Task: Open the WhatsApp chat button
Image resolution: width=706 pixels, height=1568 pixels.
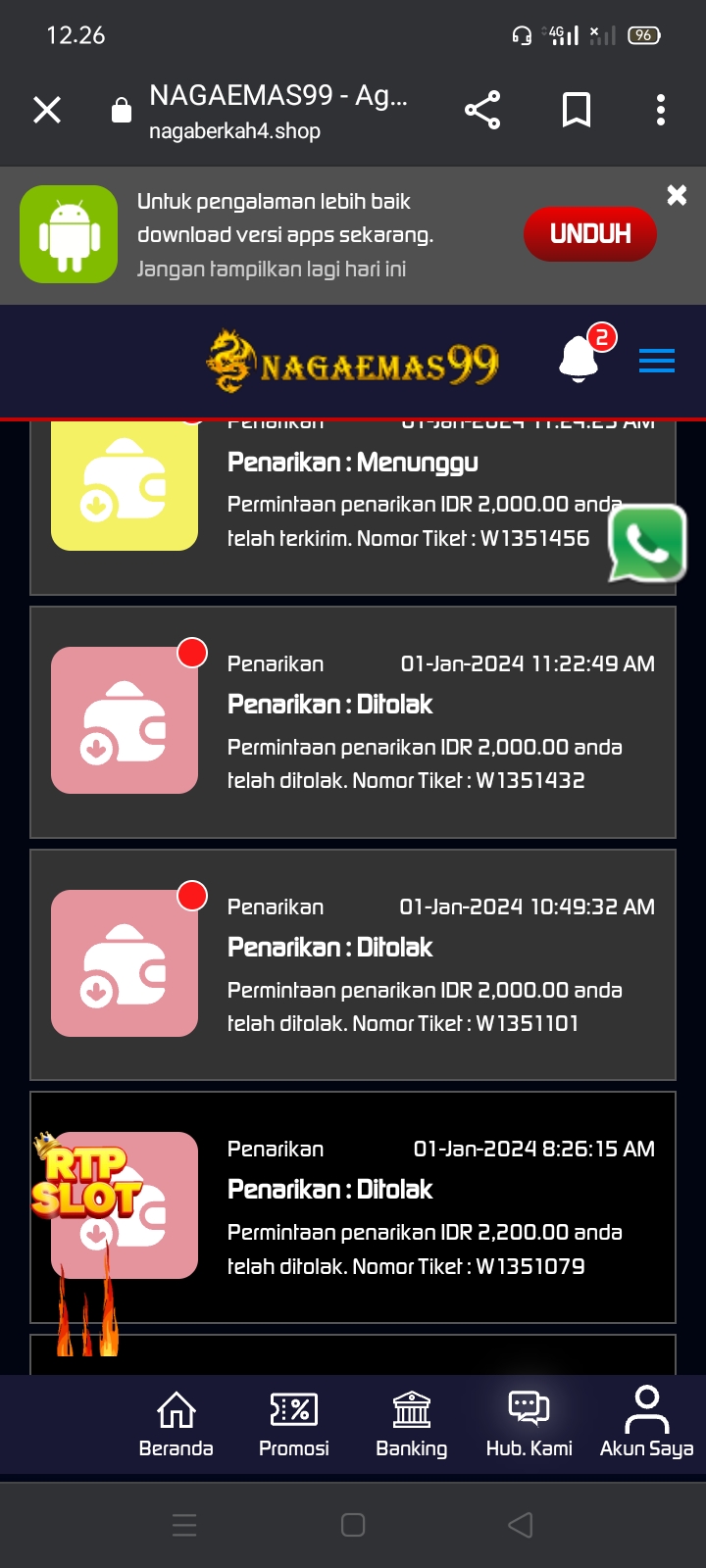Action: click(647, 543)
